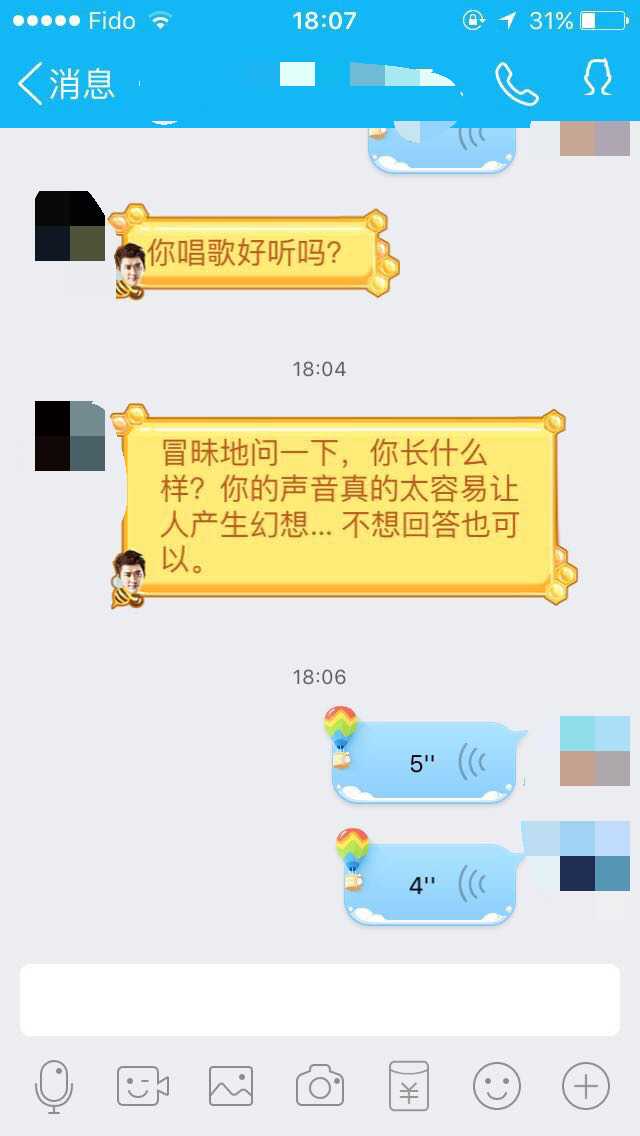Image resolution: width=640 pixels, height=1136 pixels.
Task: Open the emoji panel
Action: coord(497,1086)
